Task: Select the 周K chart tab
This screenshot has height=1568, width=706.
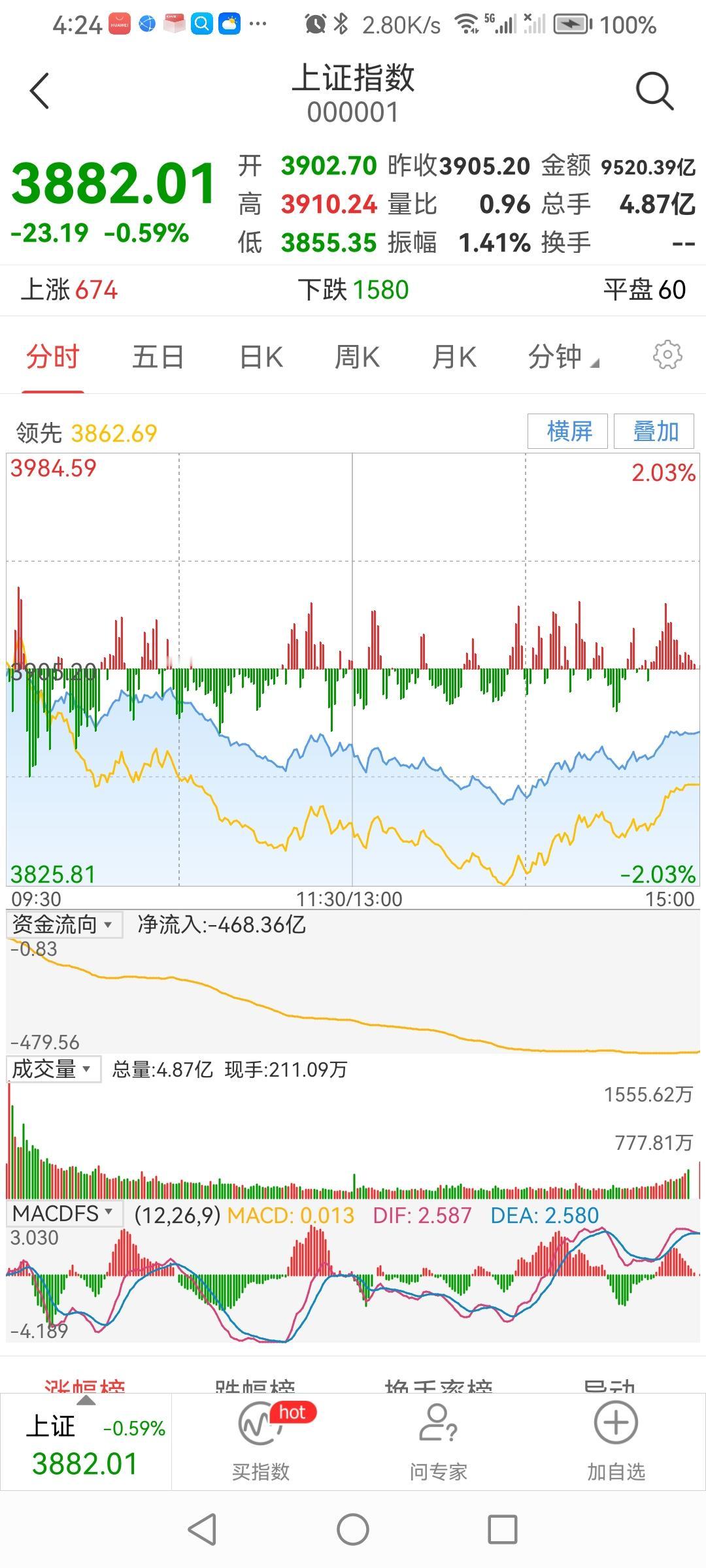Action: click(x=357, y=357)
